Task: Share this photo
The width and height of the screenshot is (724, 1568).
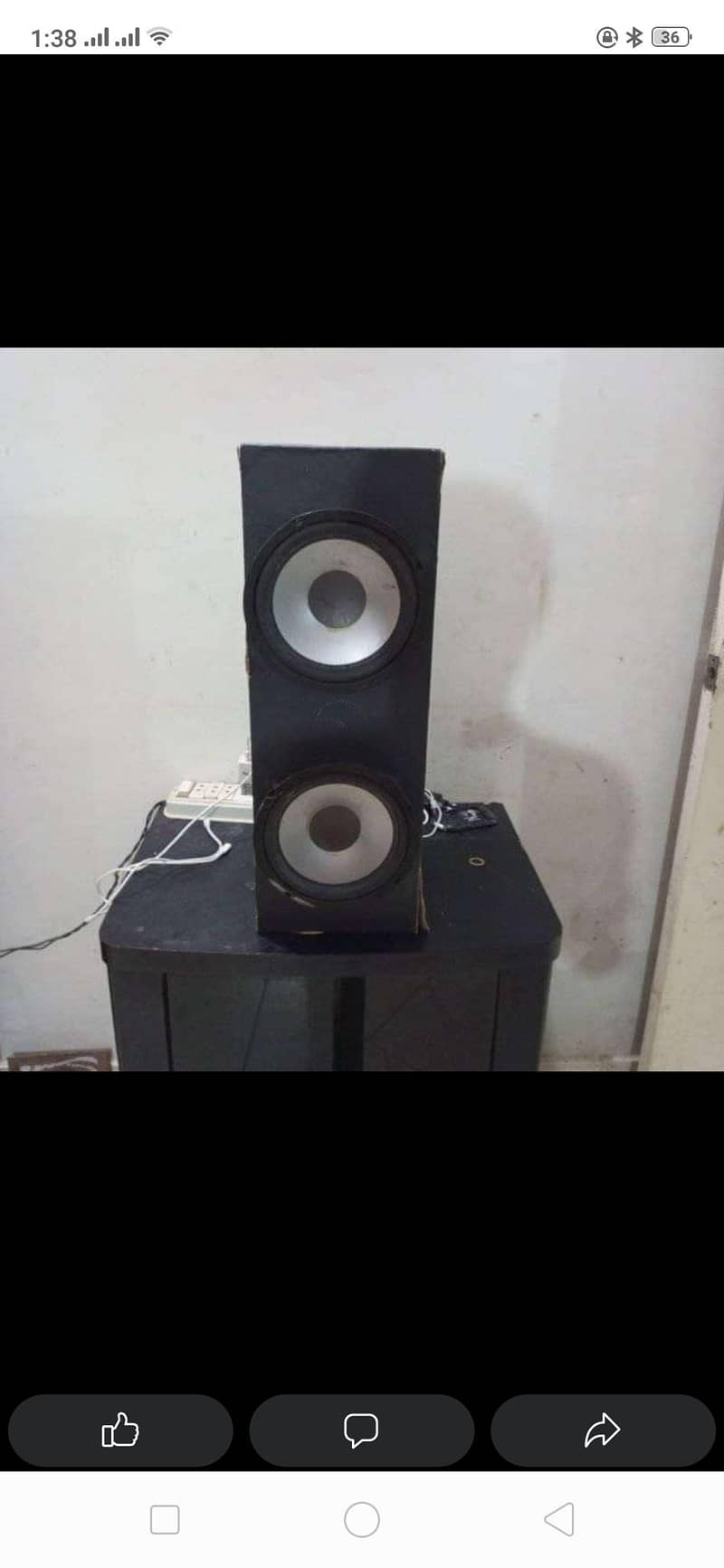Action: (602, 1430)
